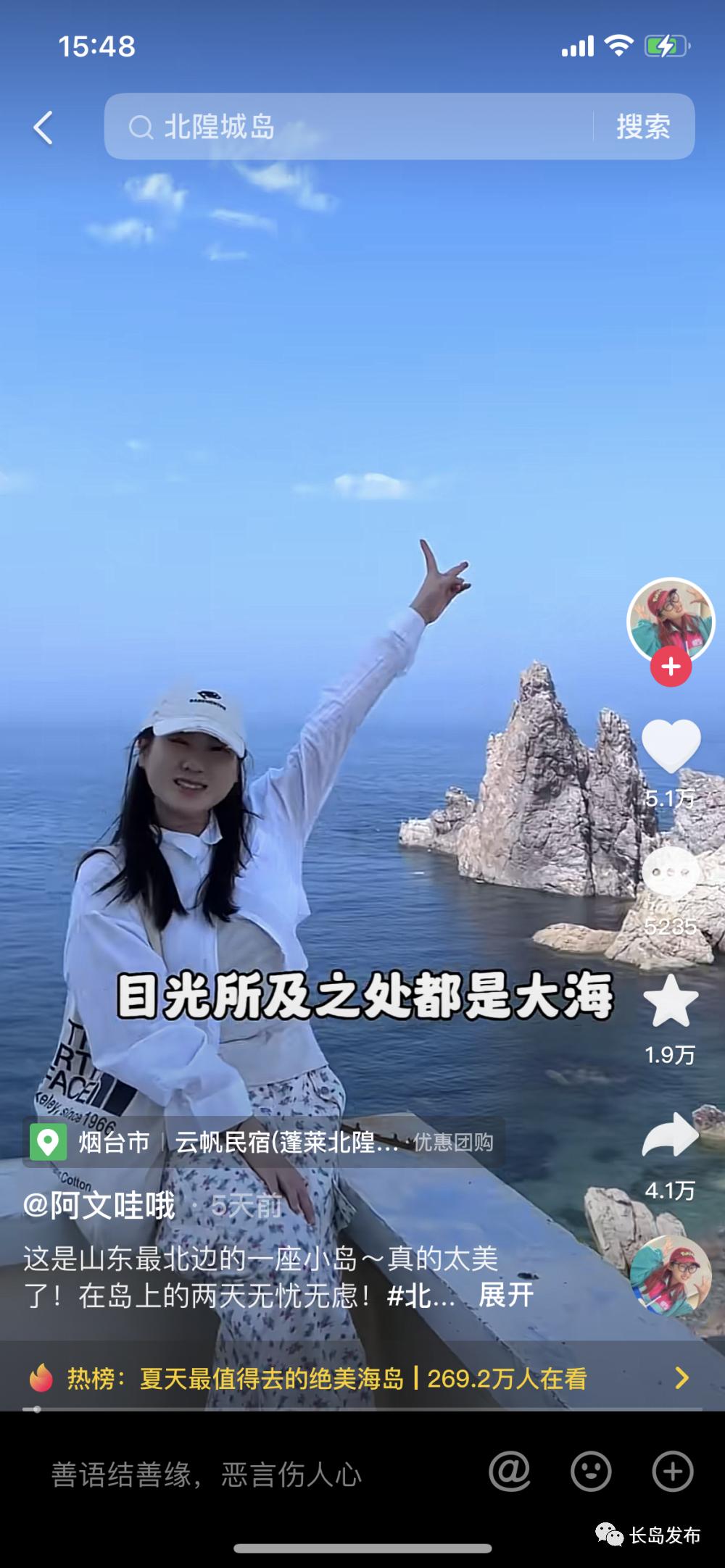Tap the video progress bar
This screenshot has height=1568, width=725.
click(x=362, y=1409)
